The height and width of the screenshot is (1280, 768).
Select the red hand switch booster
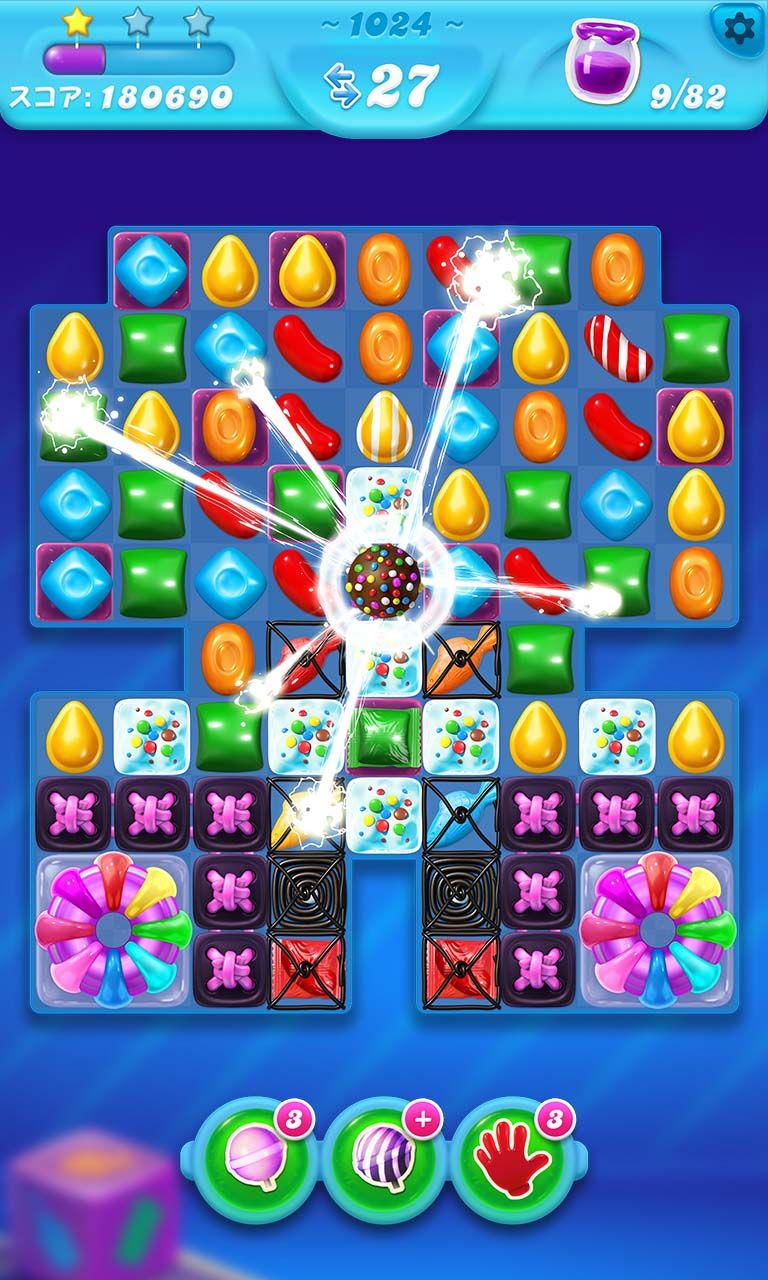512,1158
